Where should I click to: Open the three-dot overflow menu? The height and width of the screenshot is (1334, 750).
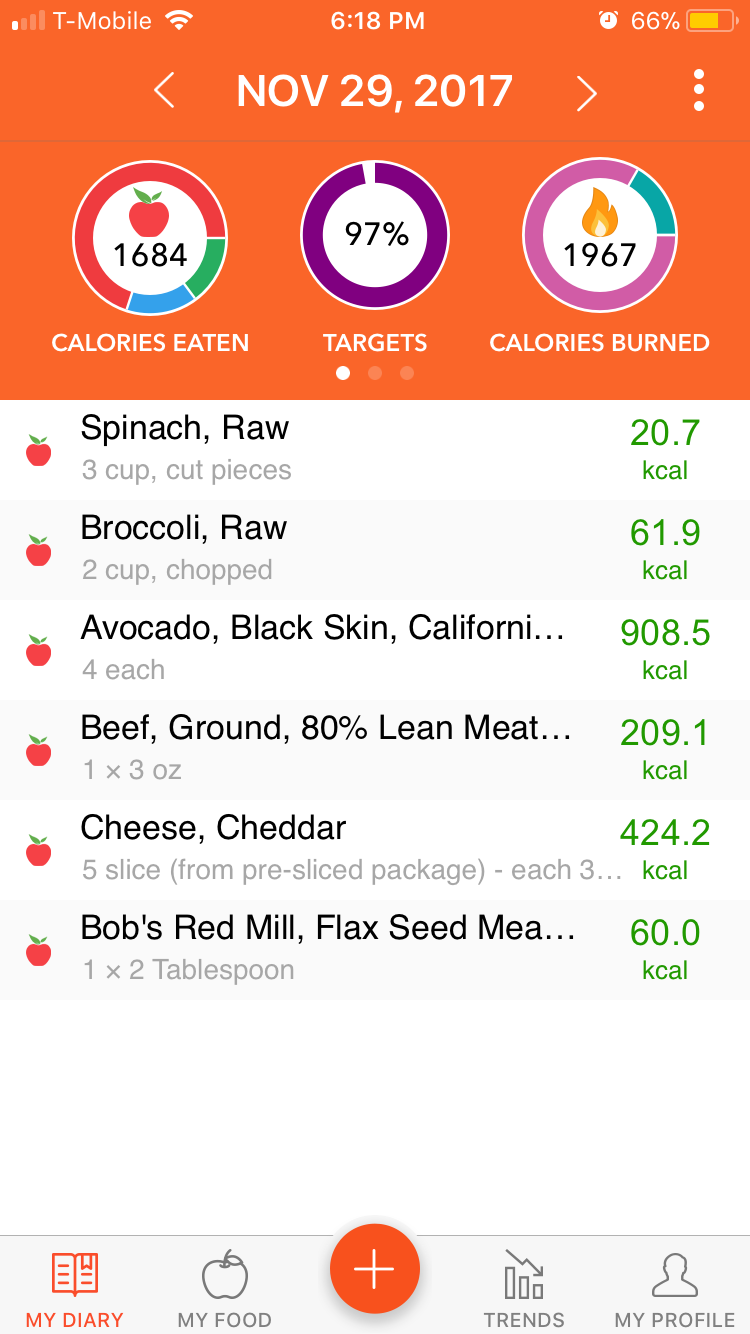698,91
